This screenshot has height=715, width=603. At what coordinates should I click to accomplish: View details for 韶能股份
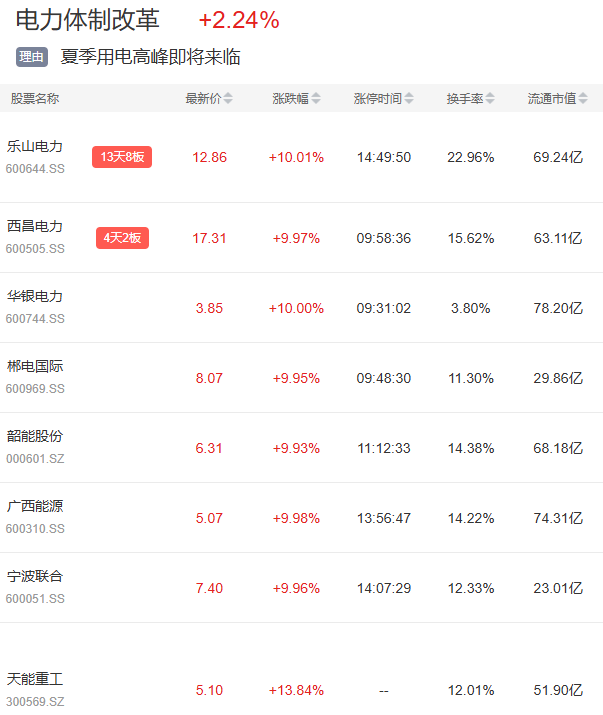coord(35,437)
